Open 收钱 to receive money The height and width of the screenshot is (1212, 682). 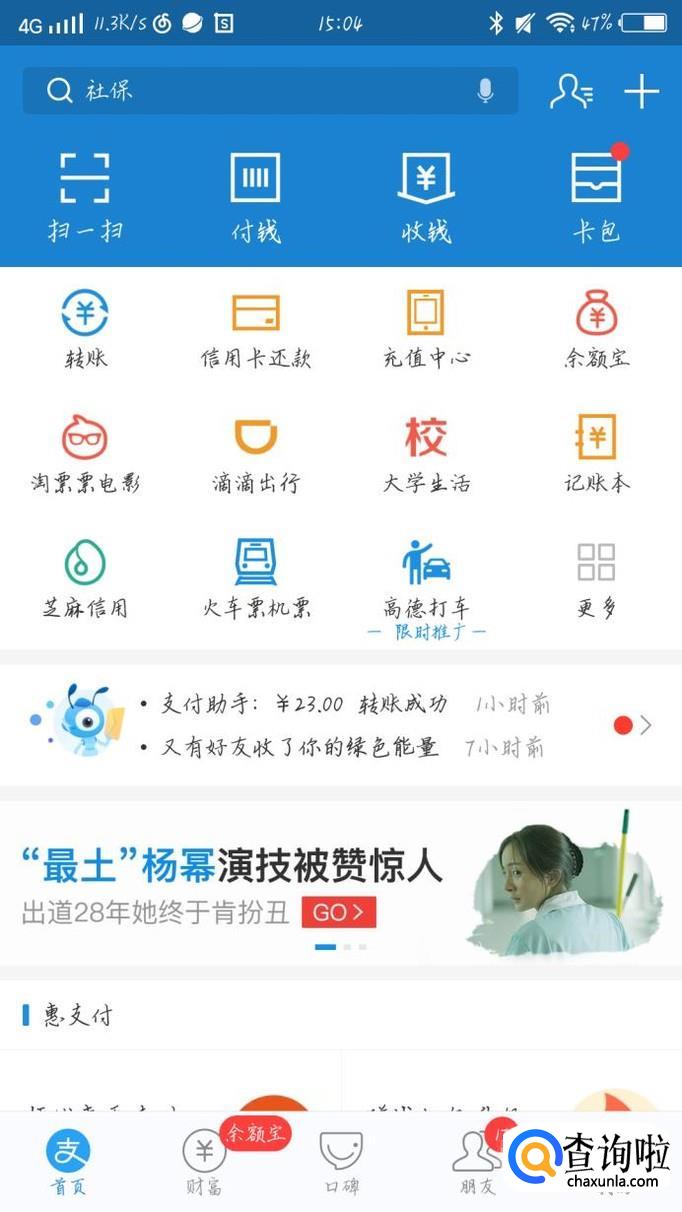pos(427,197)
